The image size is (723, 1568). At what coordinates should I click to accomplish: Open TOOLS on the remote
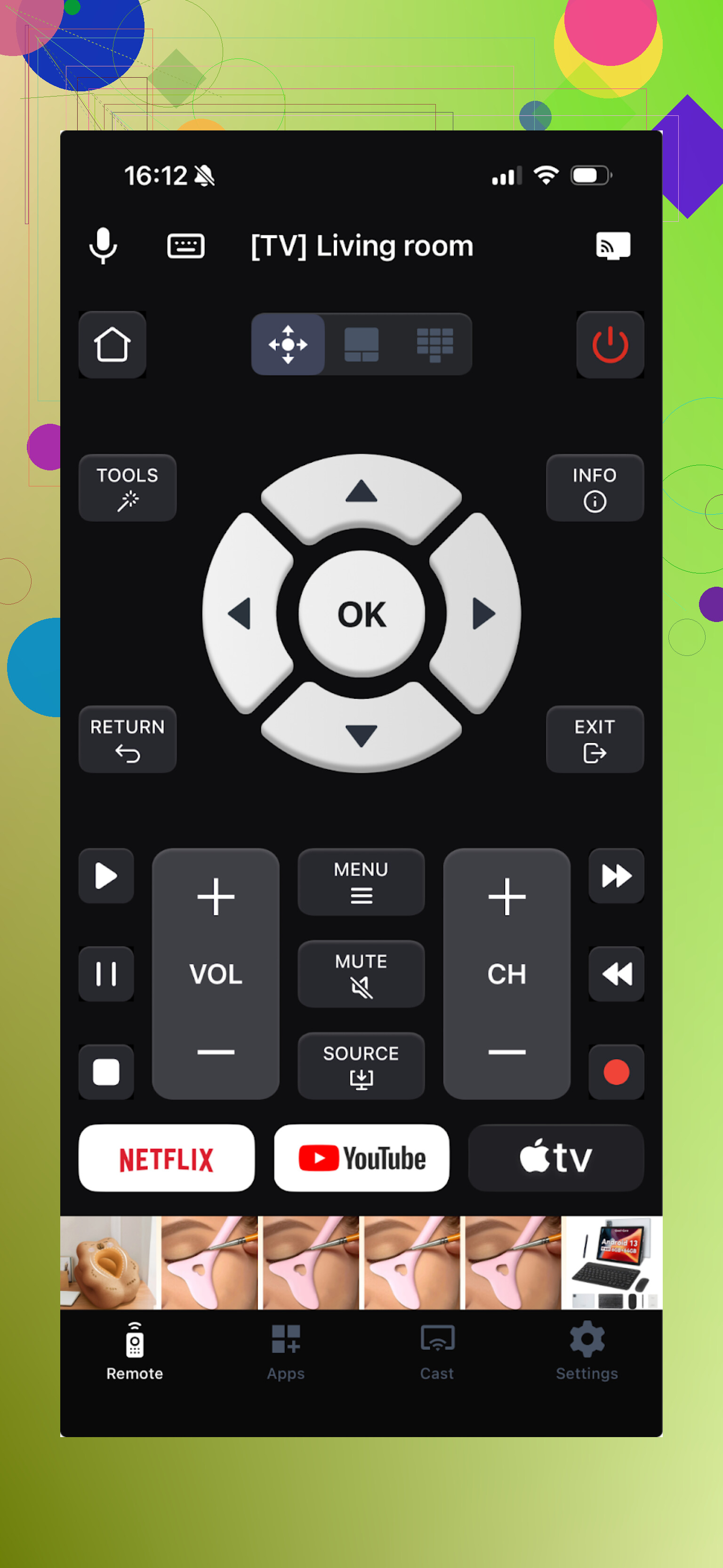(x=127, y=487)
